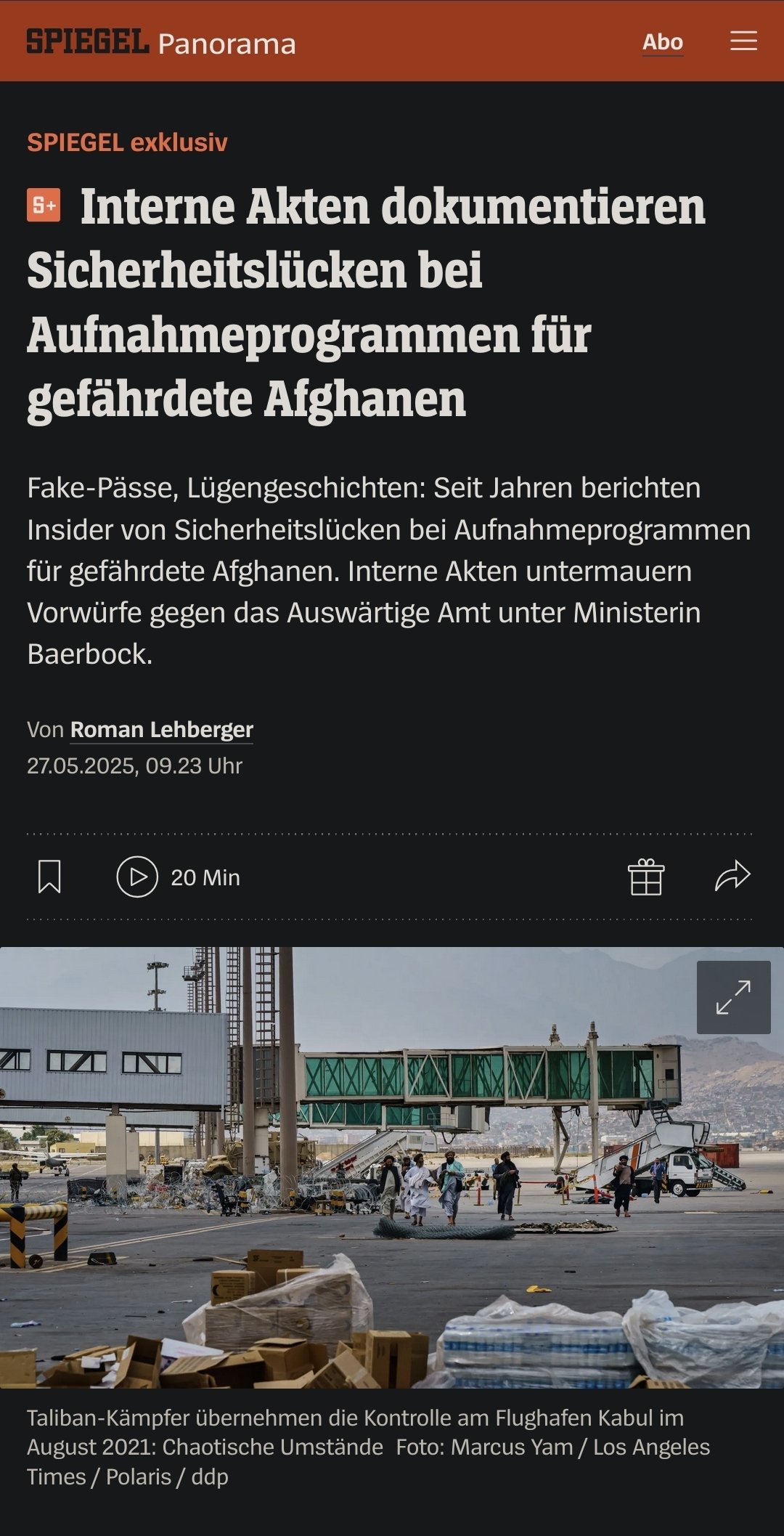Share this article
784x1536 pixels.
pyautogui.click(x=732, y=876)
